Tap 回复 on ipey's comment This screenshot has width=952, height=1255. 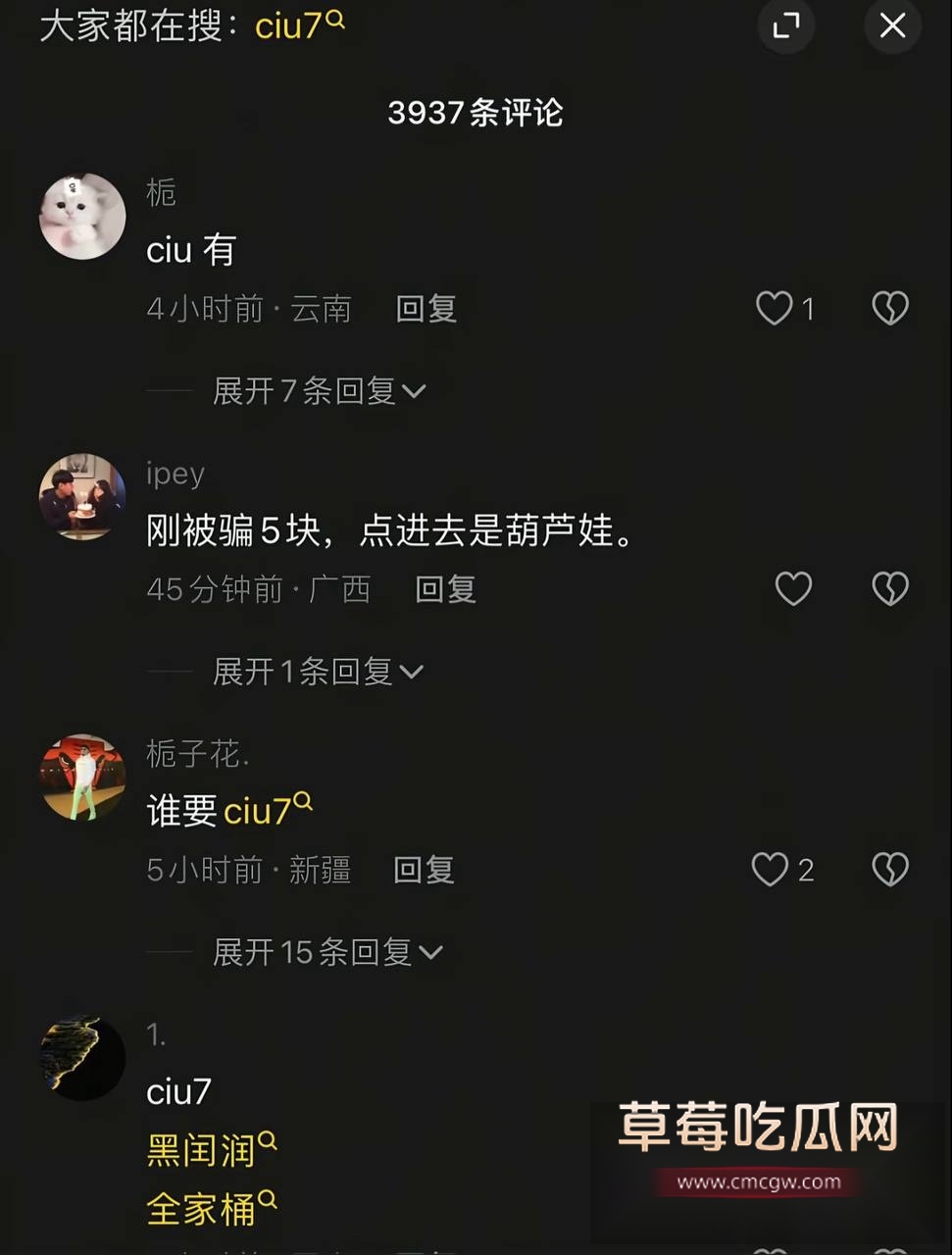[444, 589]
